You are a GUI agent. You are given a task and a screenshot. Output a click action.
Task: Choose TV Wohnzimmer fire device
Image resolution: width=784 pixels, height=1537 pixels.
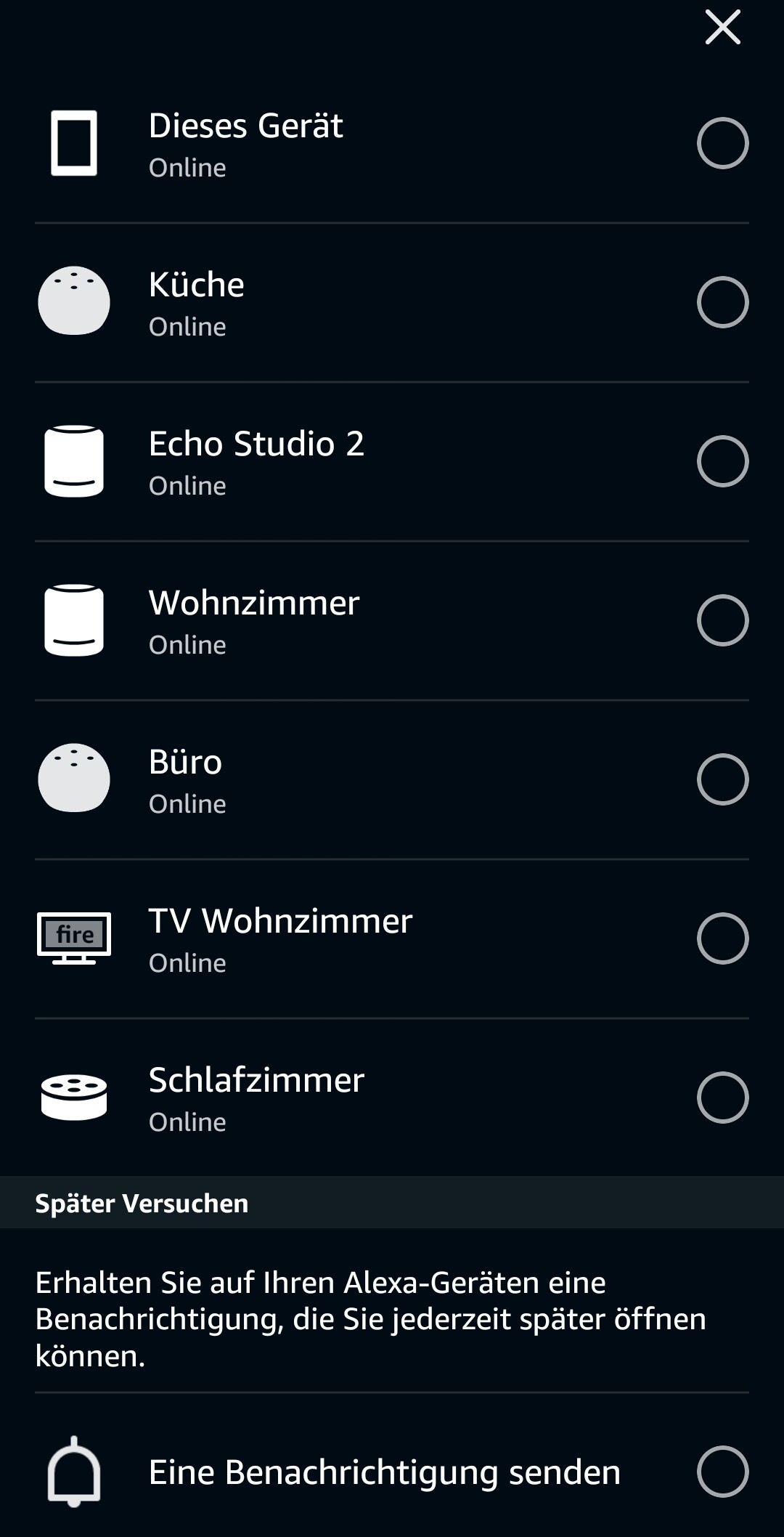(x=722, y=938)
